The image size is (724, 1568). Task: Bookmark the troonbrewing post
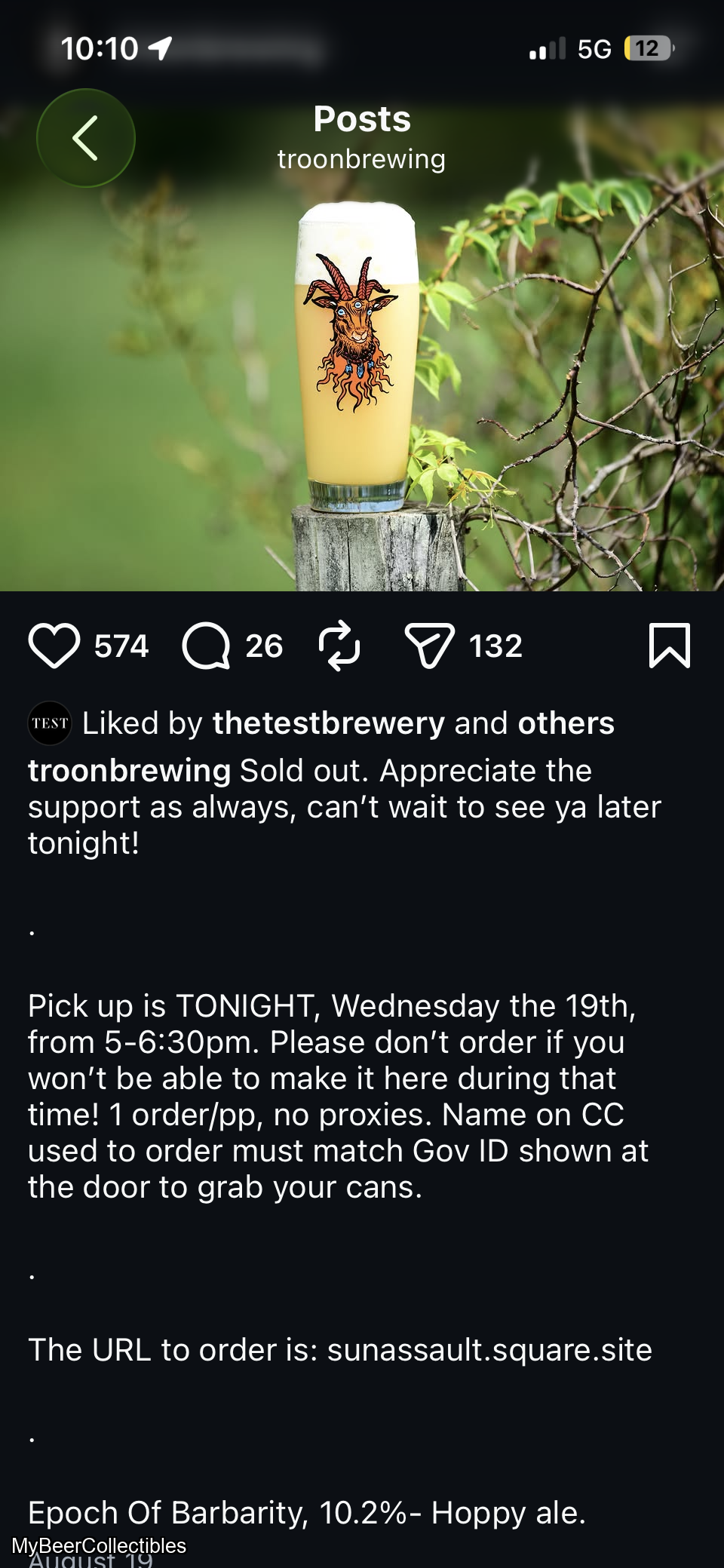pos(670,646)
